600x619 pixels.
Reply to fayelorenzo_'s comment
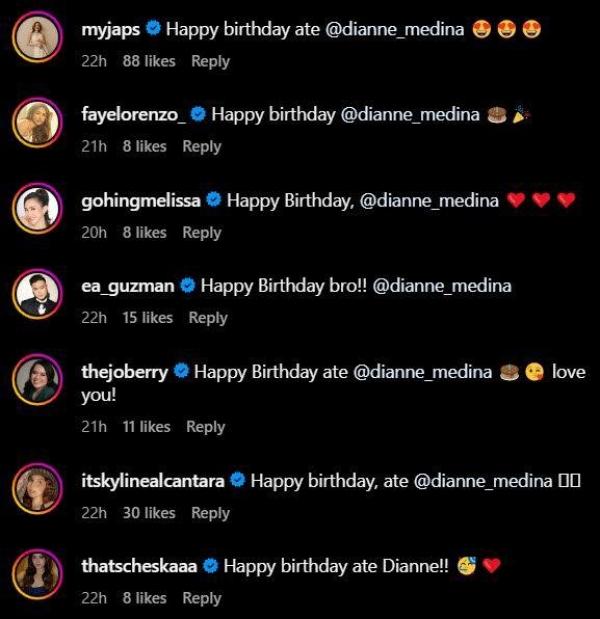click(201, 146)
